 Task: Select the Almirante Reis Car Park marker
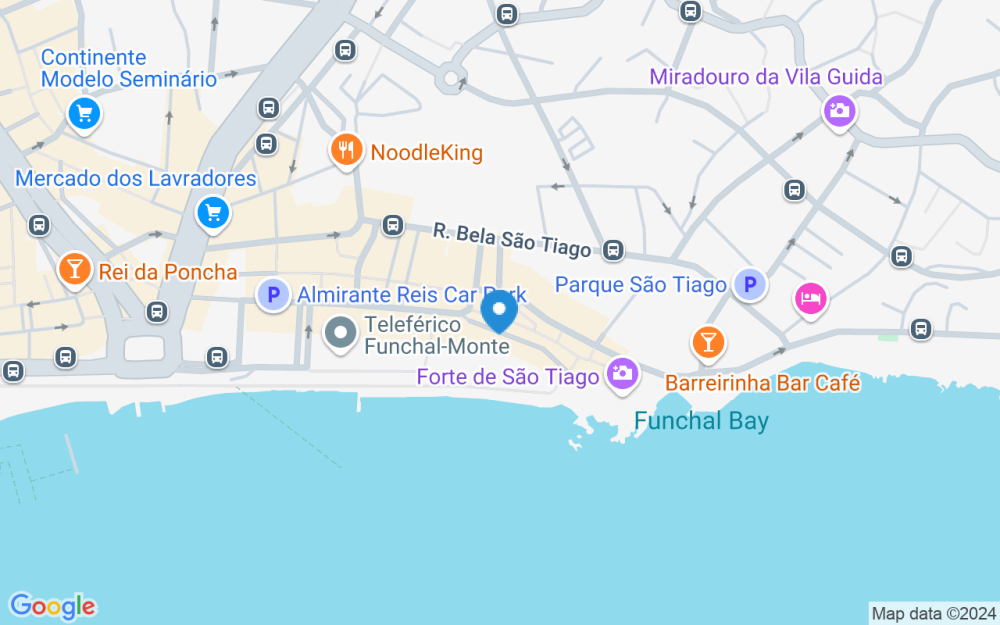click(x=274, y=295)
